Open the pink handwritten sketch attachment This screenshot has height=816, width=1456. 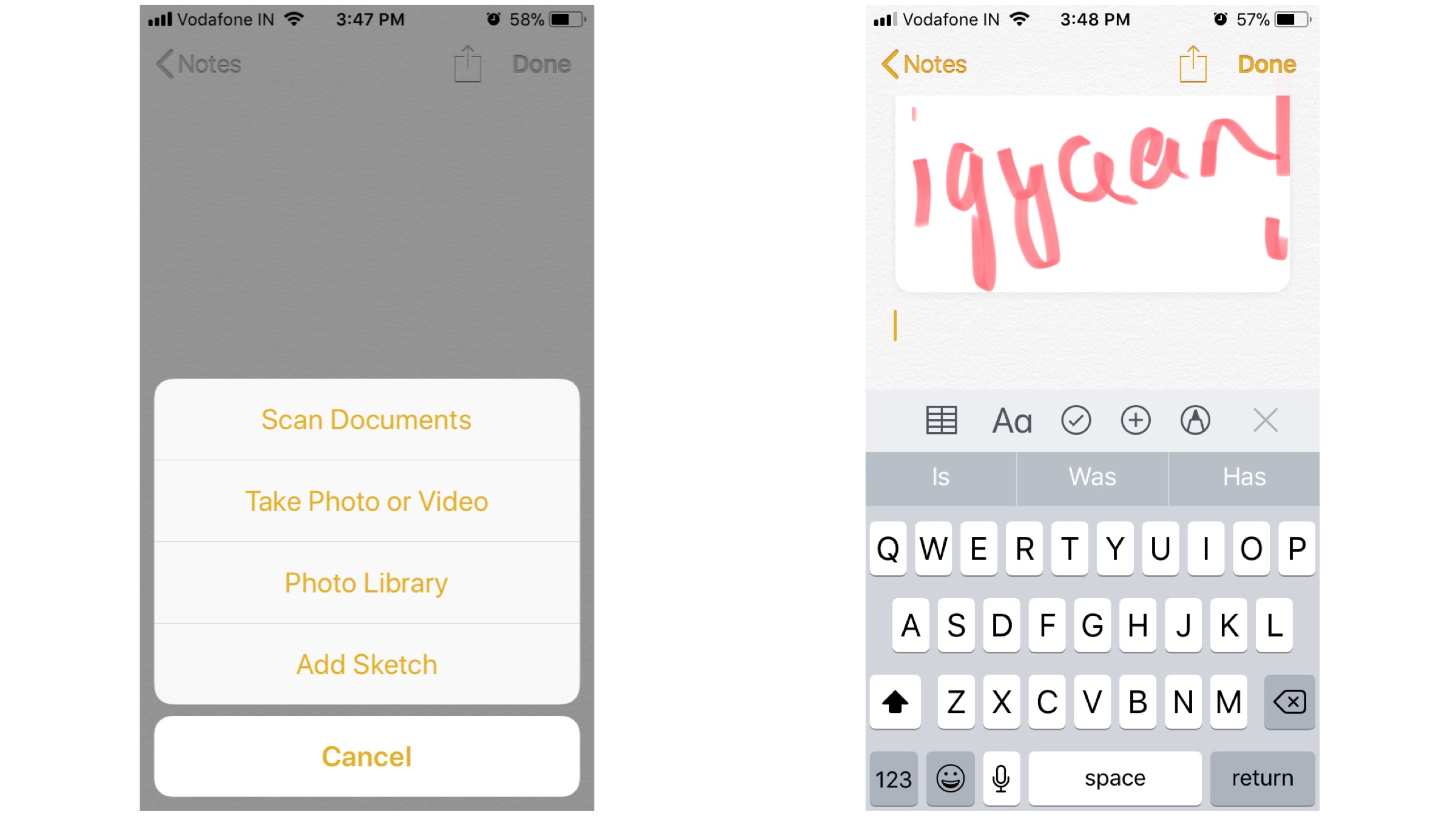[1092, 194]
